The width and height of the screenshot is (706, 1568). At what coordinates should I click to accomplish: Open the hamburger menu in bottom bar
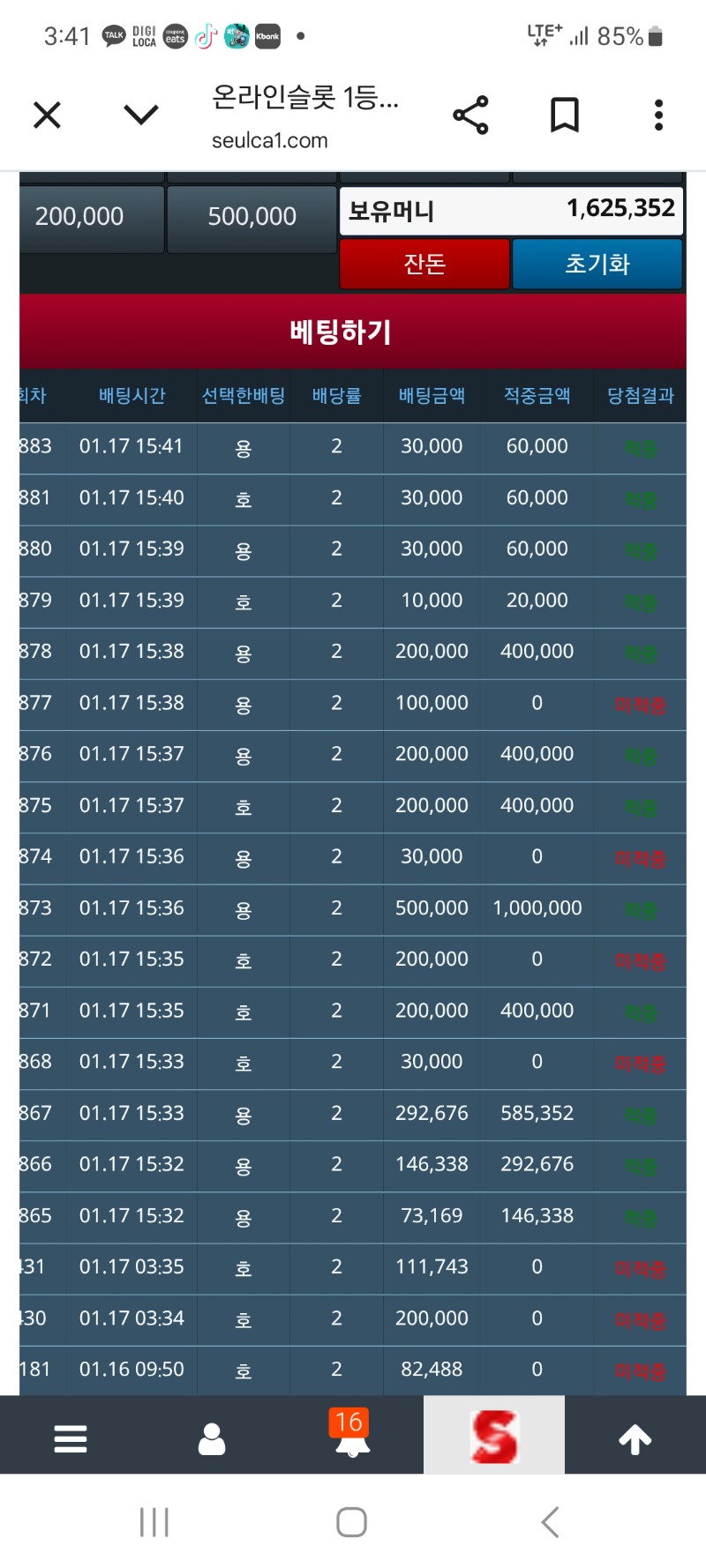[71, 1438]
